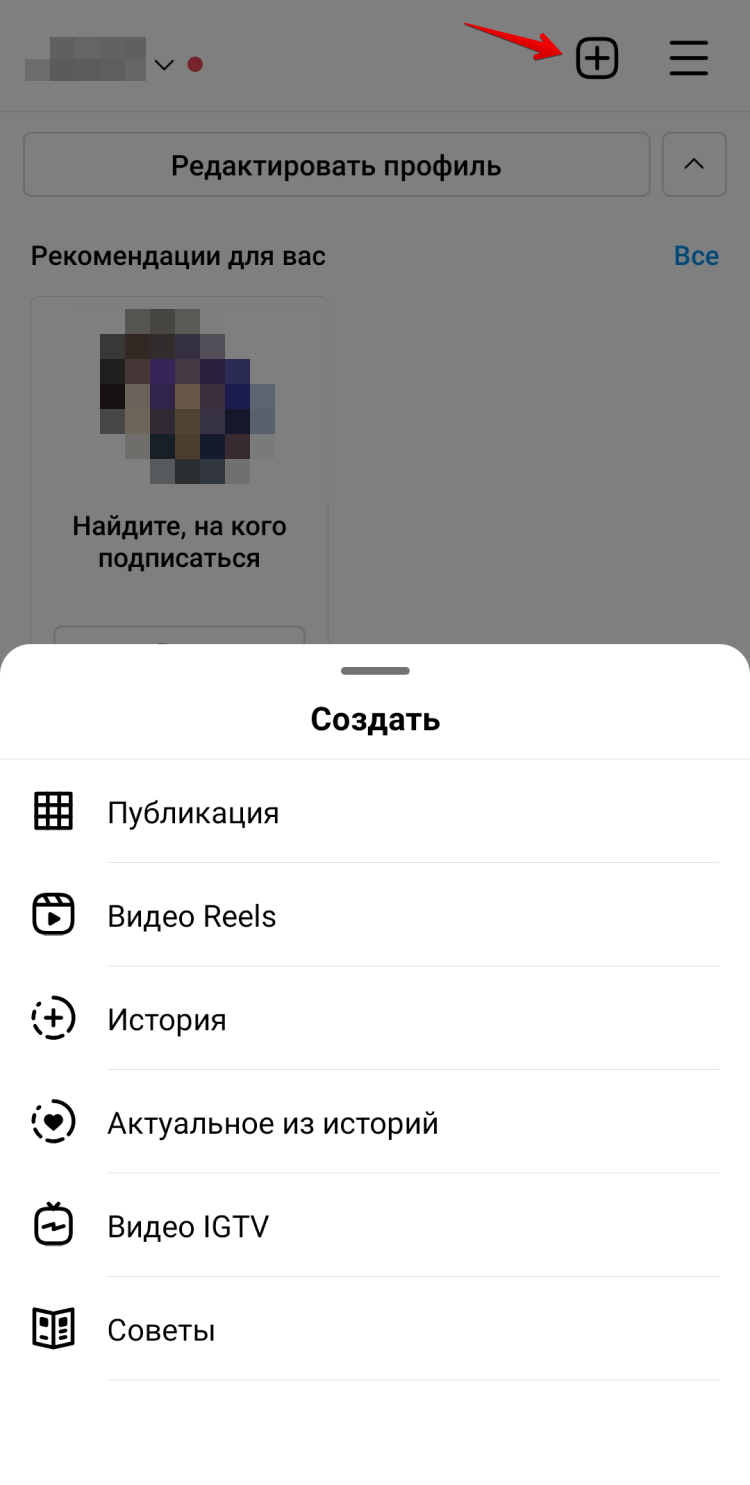The height and width of the screenshot is (1485, 750).
Task: Tap the sheet drag handle
Action: [x=375, y=670]
